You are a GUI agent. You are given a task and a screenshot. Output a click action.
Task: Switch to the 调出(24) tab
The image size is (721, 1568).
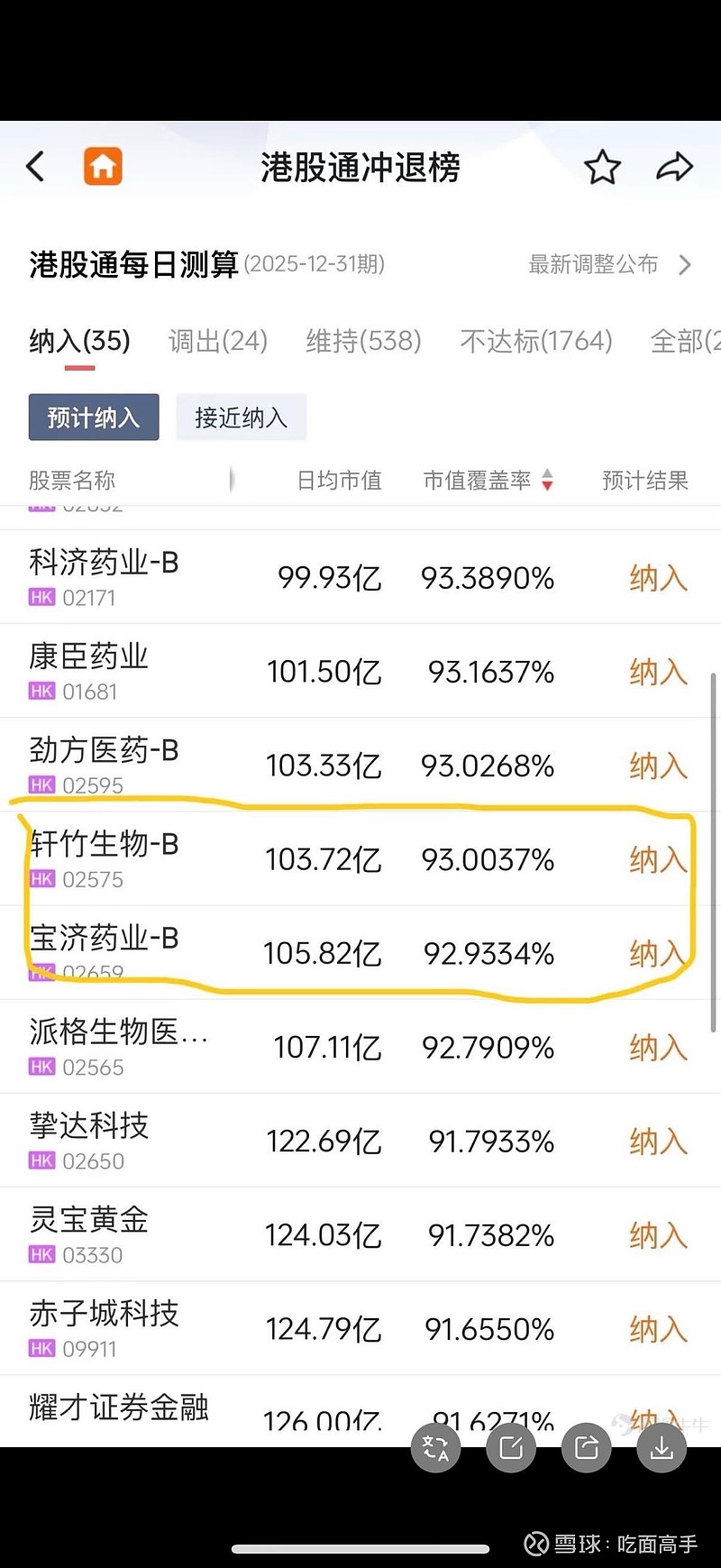point(216,341)
